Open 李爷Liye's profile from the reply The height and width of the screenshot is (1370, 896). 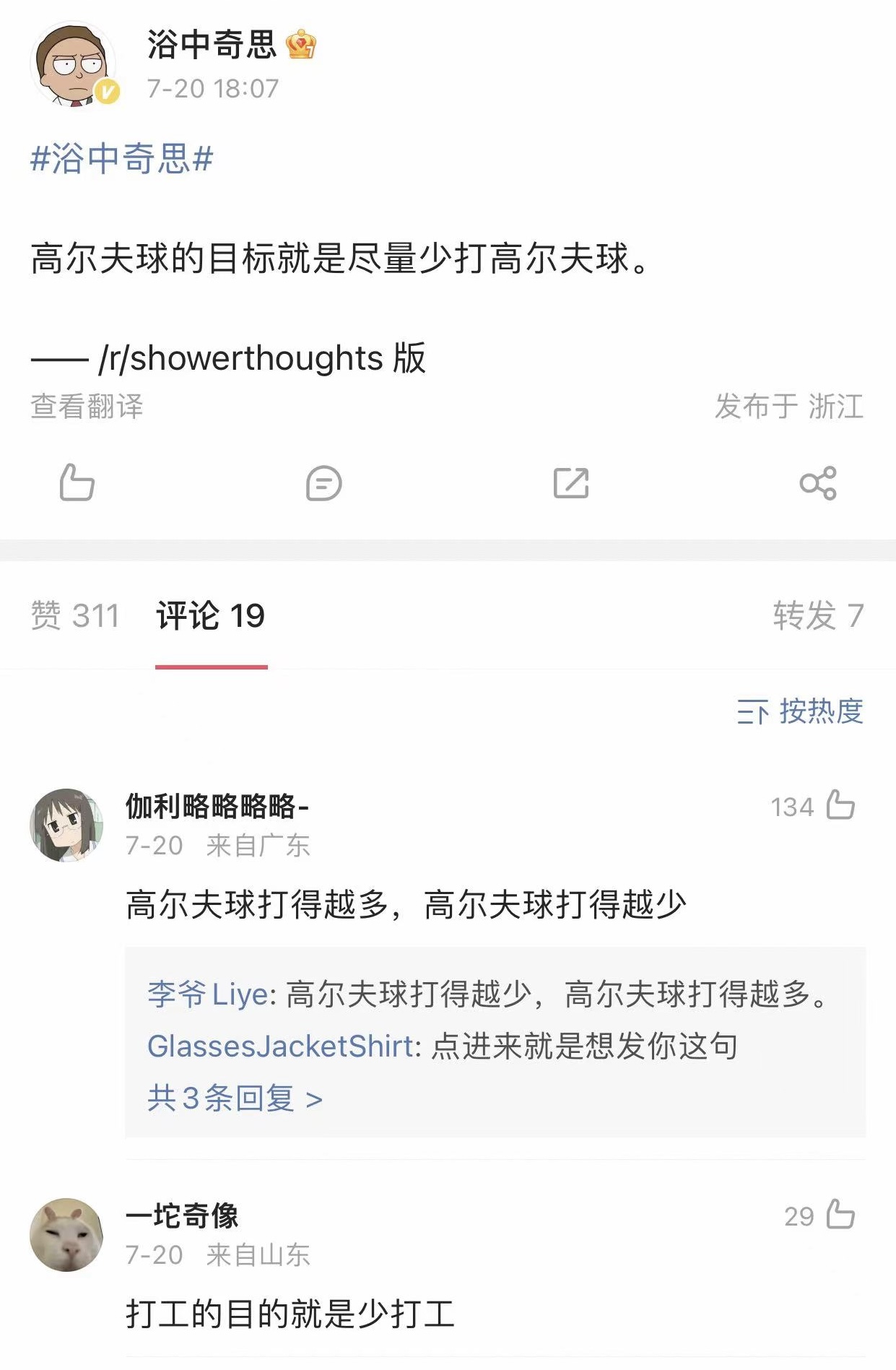point(208,994)
